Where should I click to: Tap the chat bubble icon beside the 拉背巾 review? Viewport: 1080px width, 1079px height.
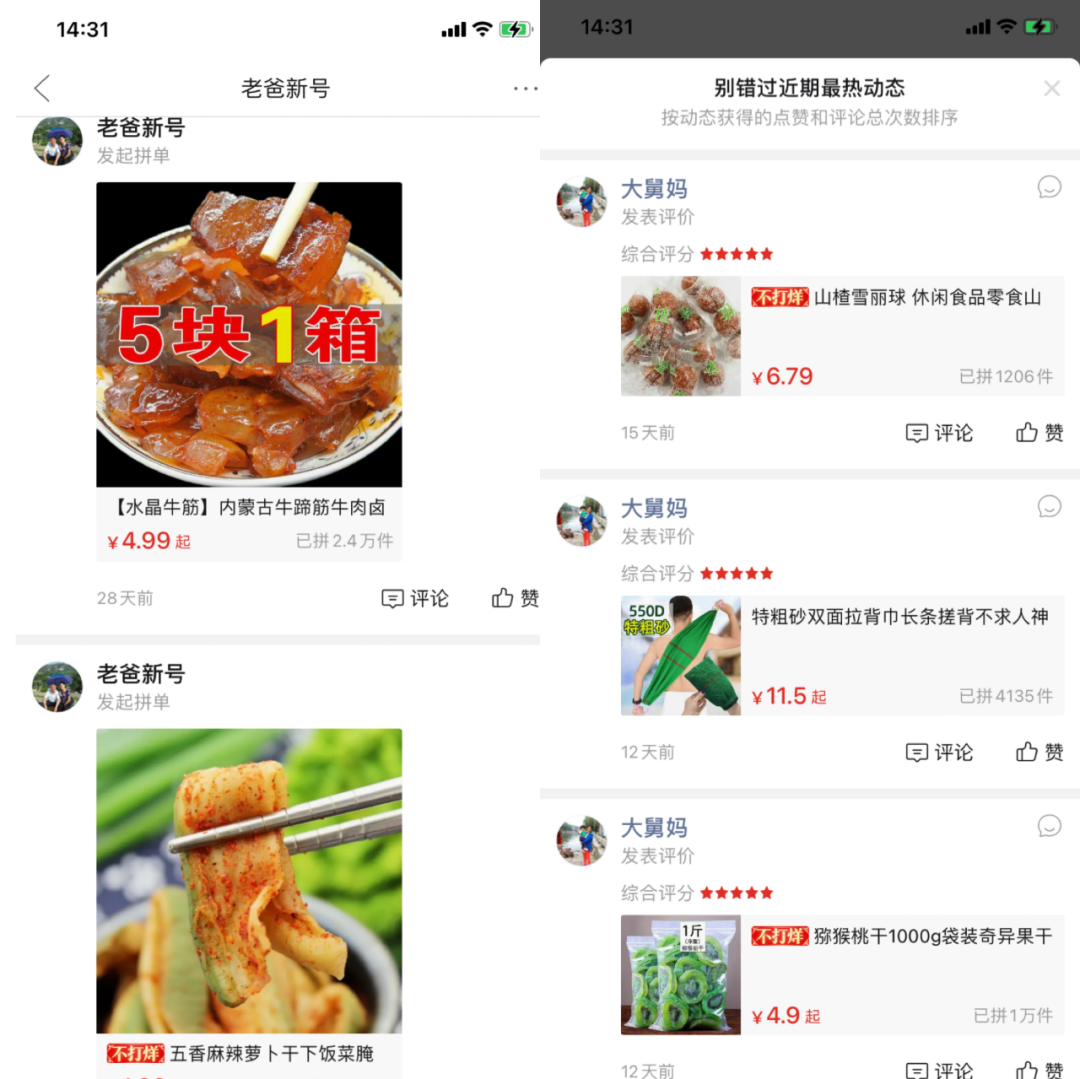coord(1049,506)
